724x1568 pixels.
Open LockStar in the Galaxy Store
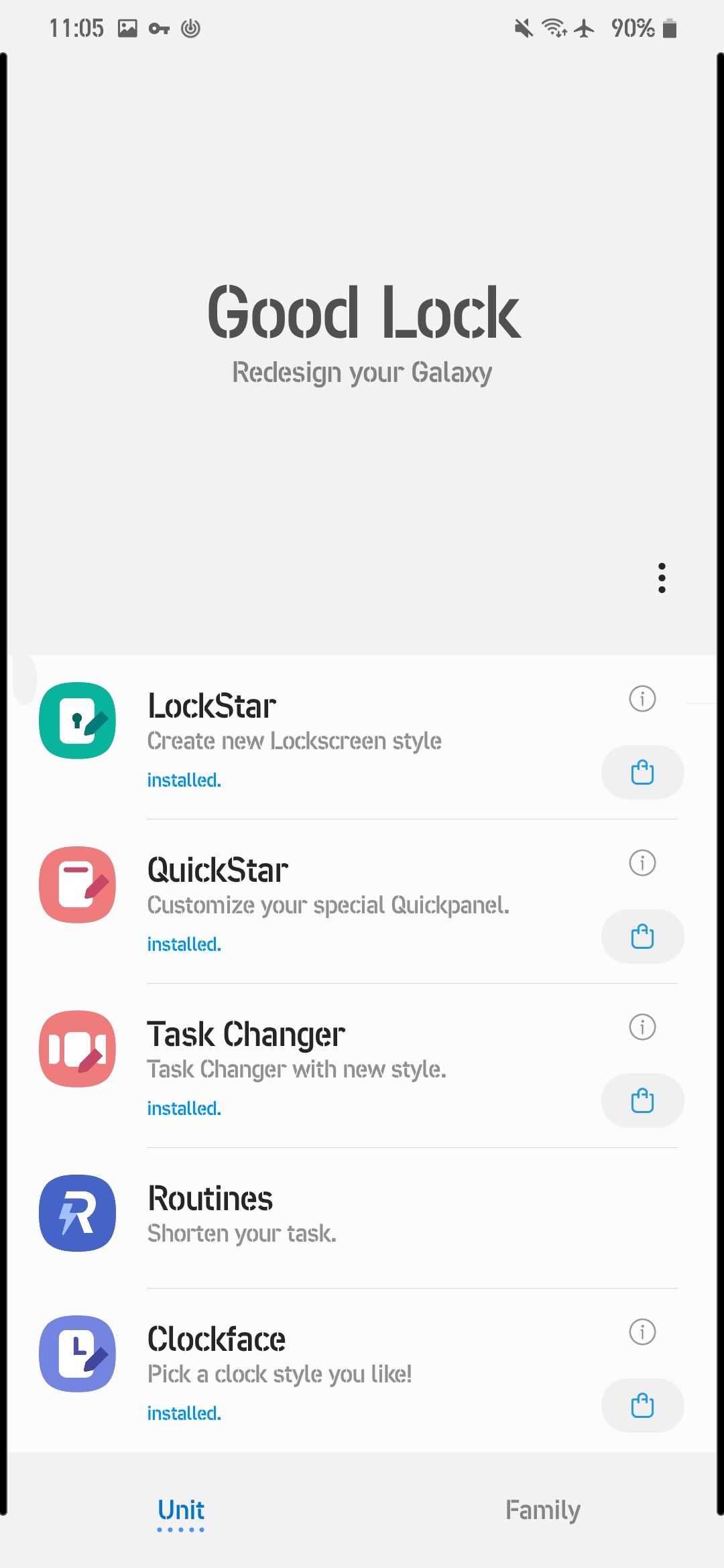point(642,772)
